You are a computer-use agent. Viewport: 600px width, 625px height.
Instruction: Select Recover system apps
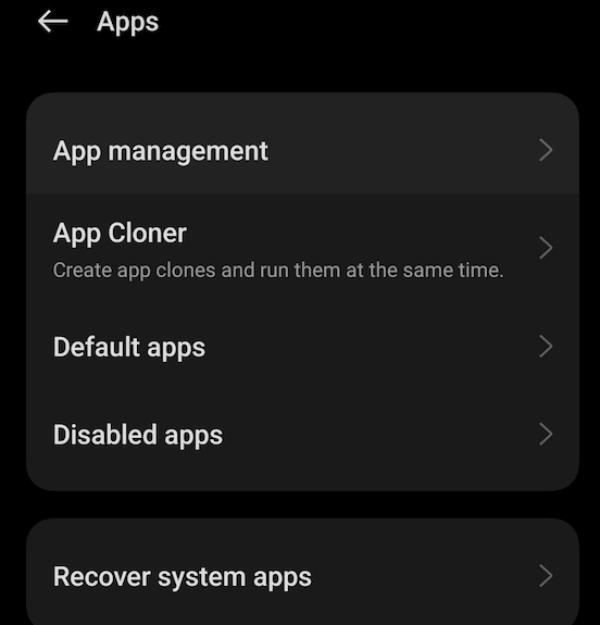300,576
